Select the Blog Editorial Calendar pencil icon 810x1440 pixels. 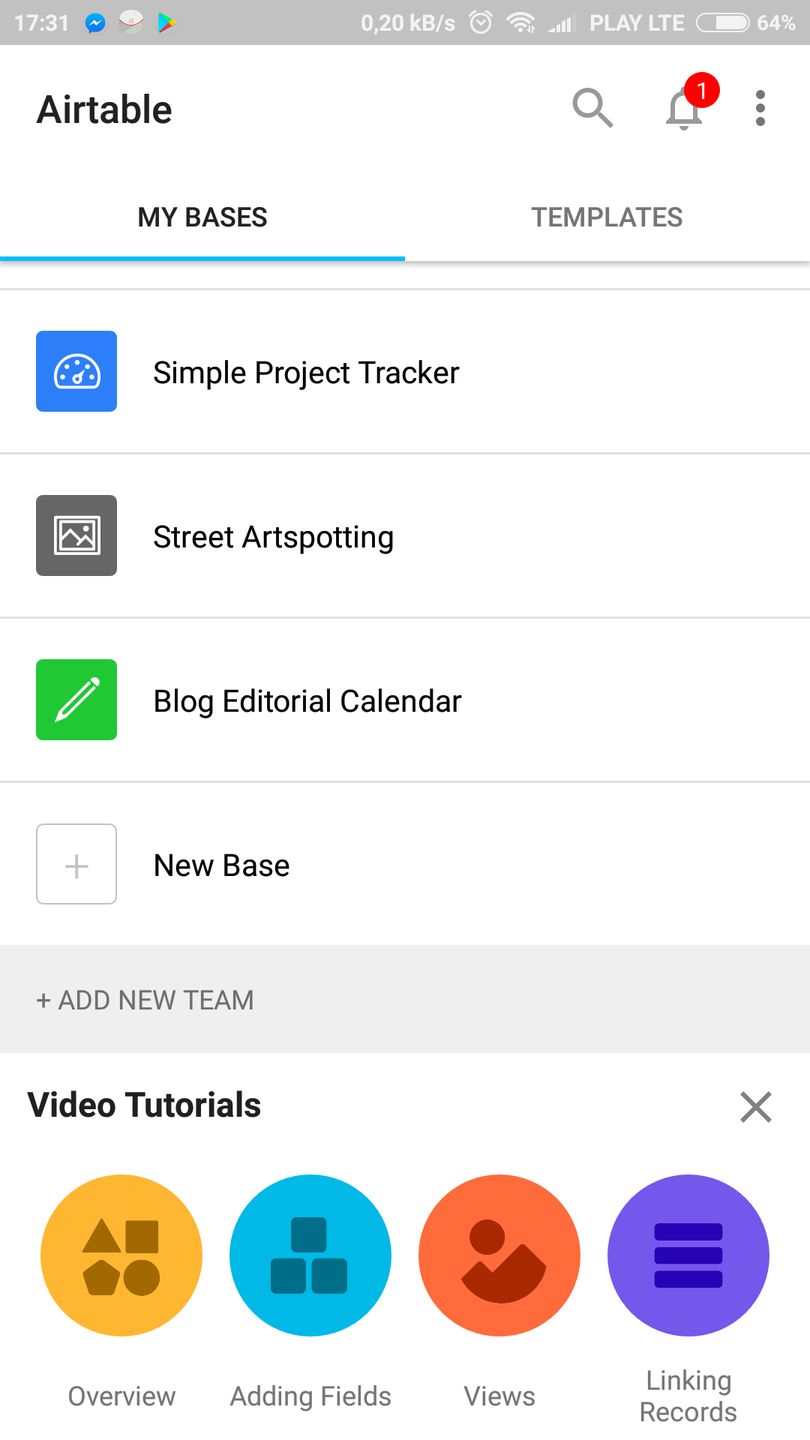pos(76,699)
